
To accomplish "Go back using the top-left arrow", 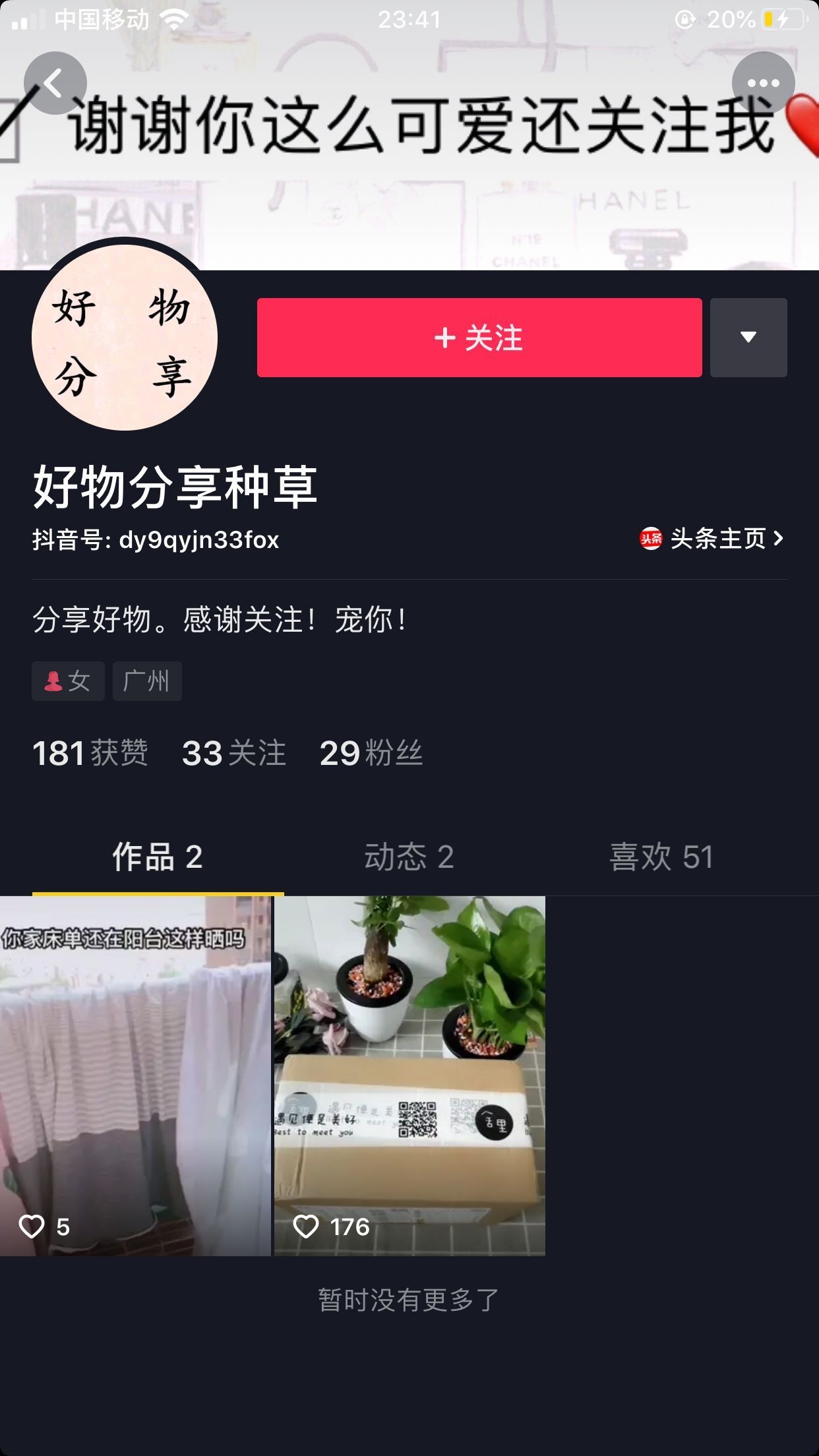I will tap(55, 83).
